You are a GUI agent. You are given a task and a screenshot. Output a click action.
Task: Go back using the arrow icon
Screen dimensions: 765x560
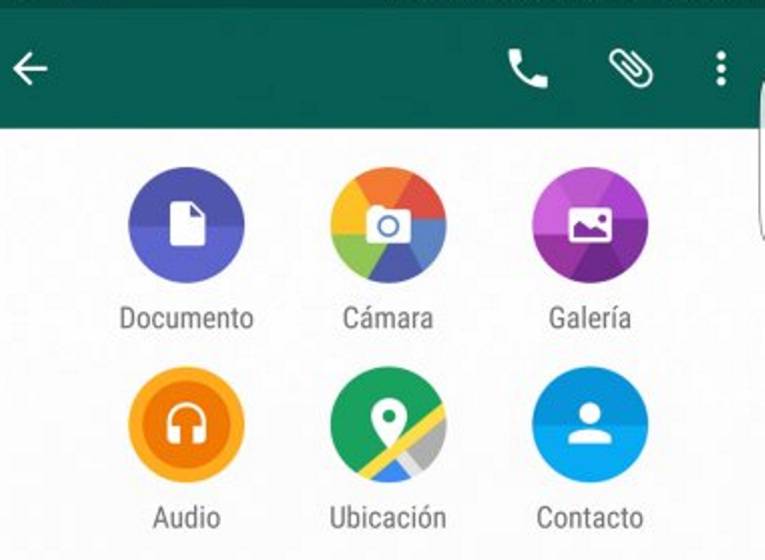(x=30, y=69)
